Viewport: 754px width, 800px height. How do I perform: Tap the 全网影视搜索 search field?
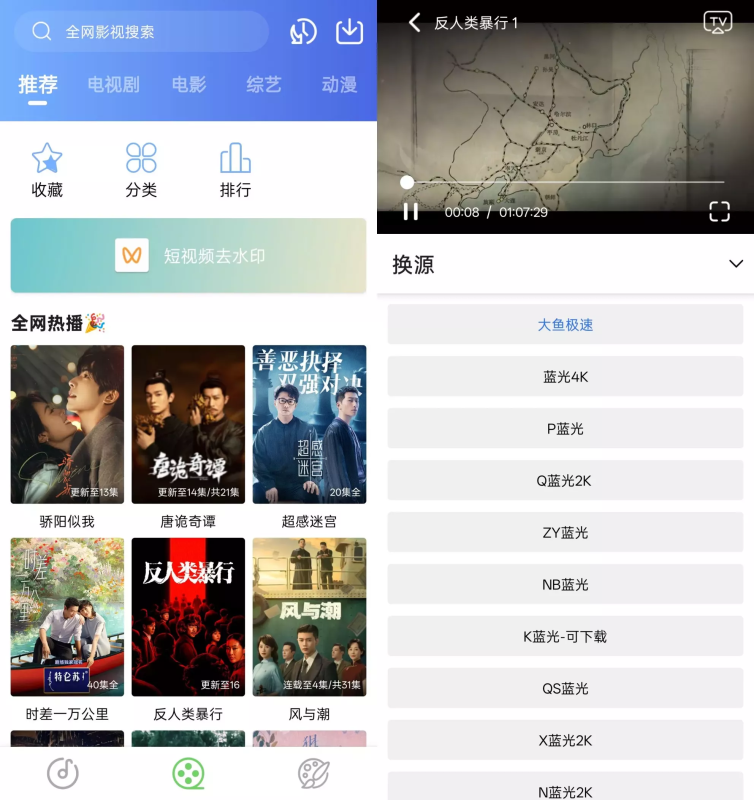(140, 31)
